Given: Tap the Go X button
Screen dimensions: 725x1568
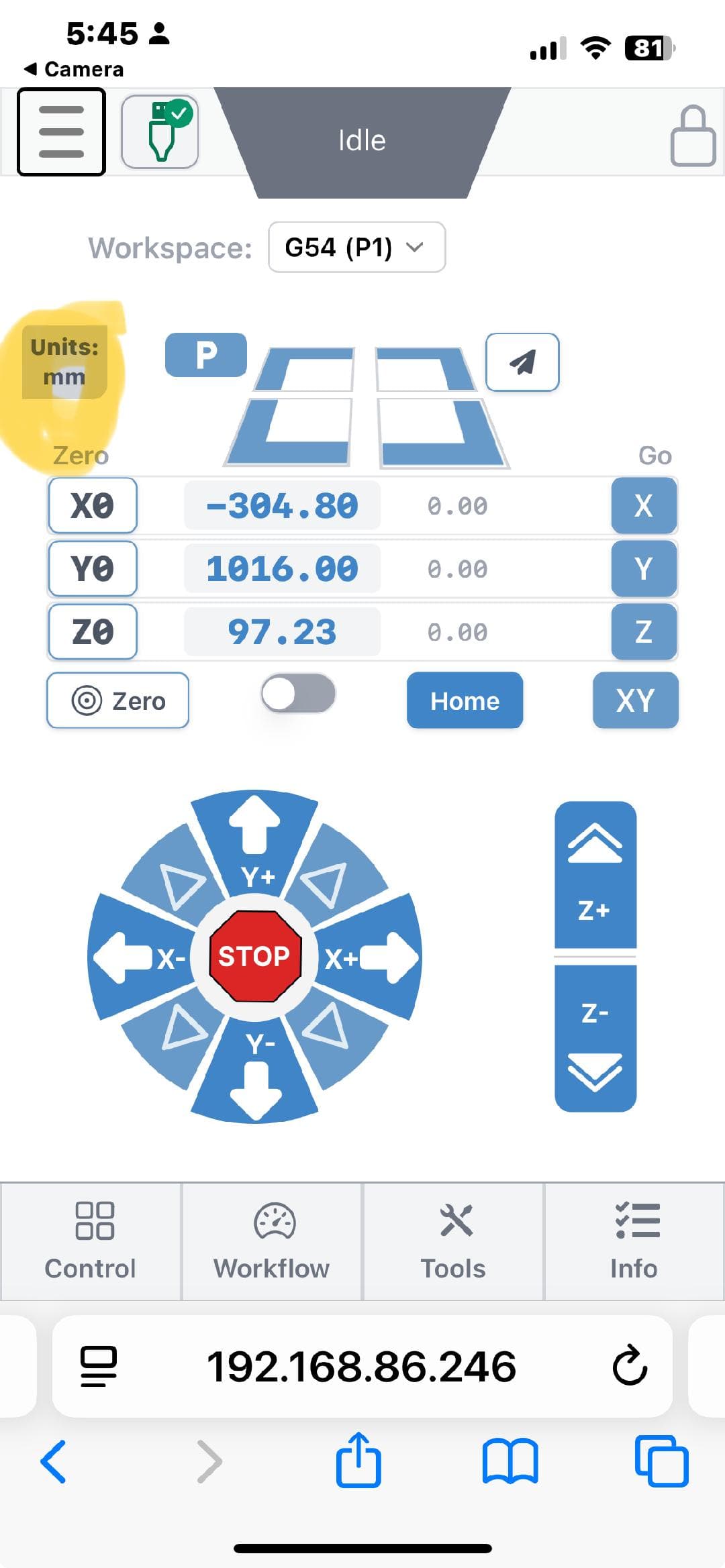Looking at the screenshot, I should point(644,505).
